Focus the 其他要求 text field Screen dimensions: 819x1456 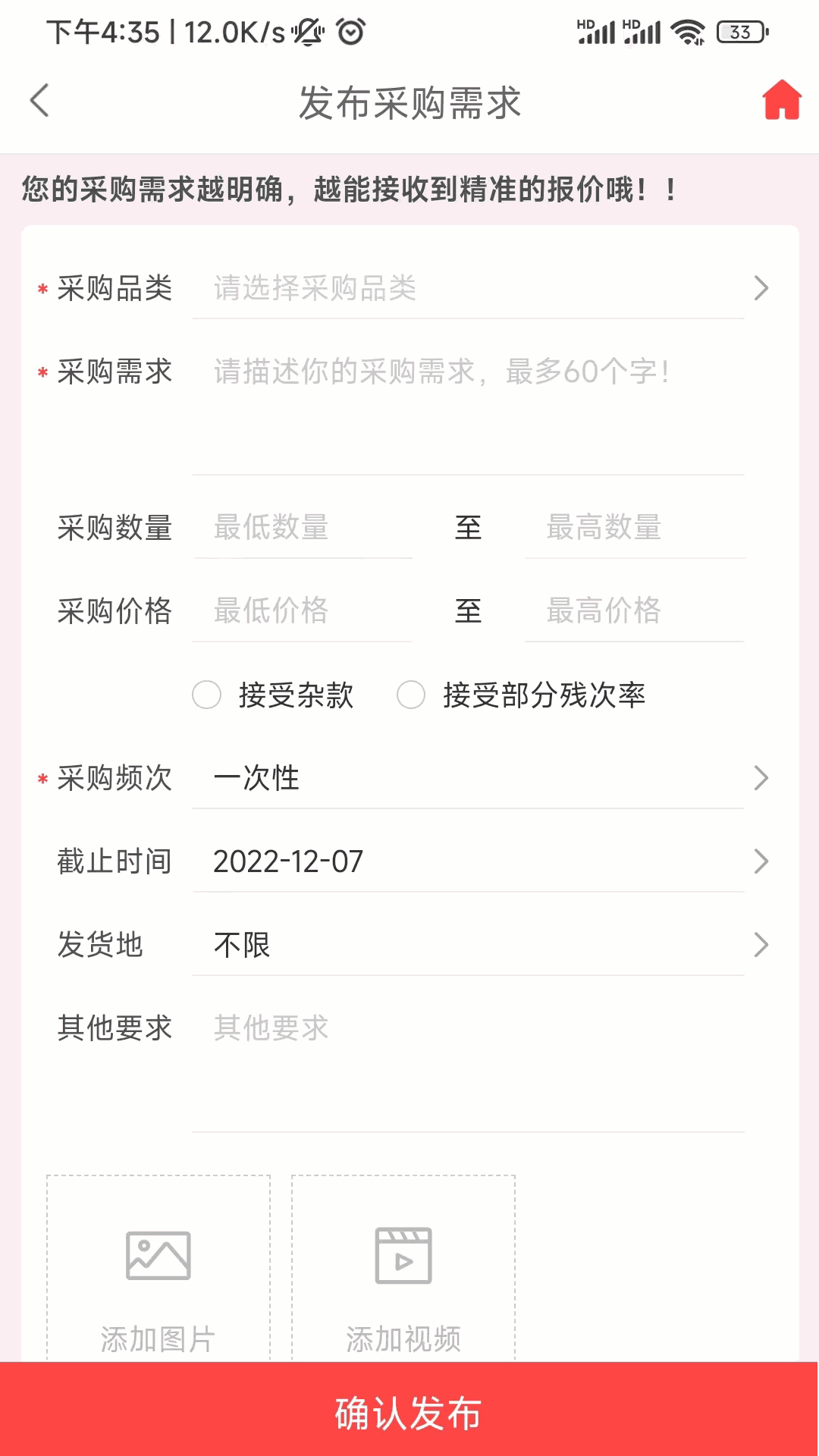[x=468, y=1062]
